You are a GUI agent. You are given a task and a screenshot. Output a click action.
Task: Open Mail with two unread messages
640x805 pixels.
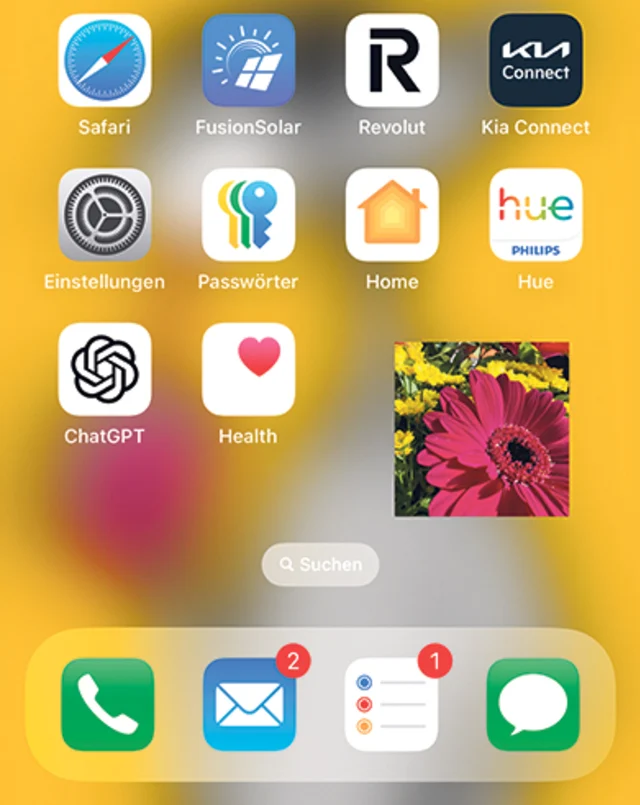249,704
